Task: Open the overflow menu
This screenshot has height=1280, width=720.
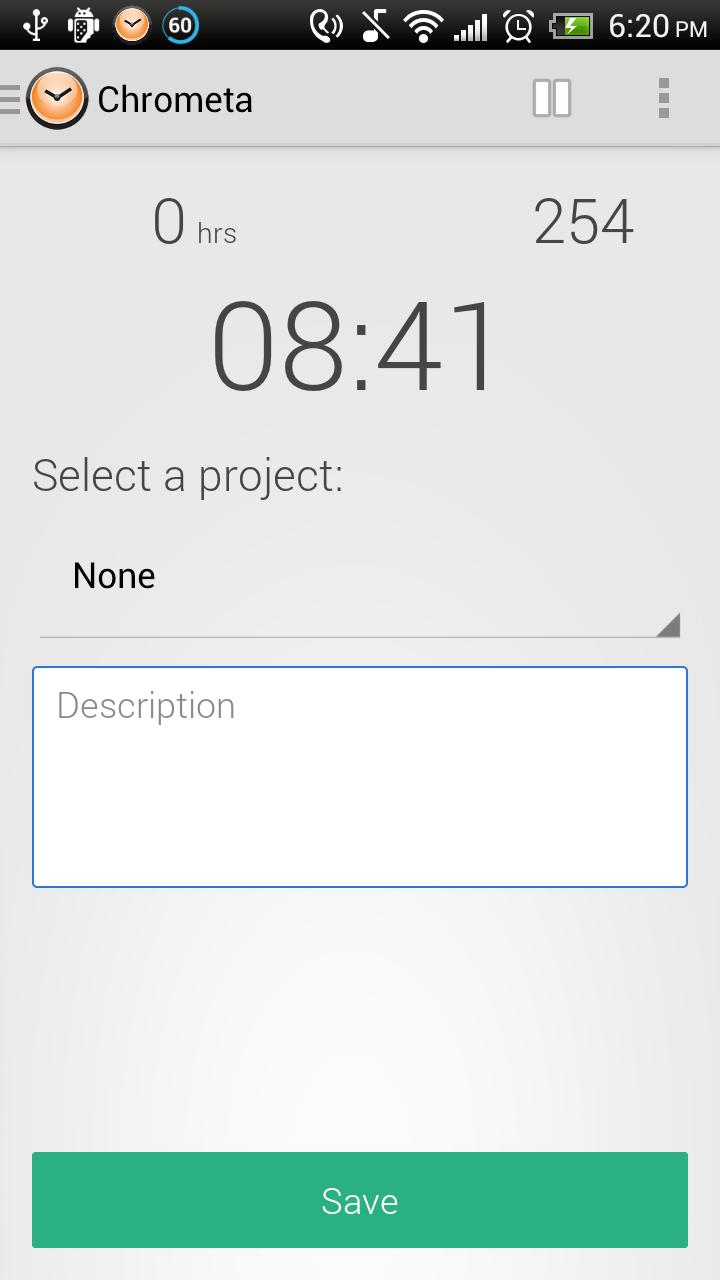Action: pyautogui.click(x=663, y=99)
